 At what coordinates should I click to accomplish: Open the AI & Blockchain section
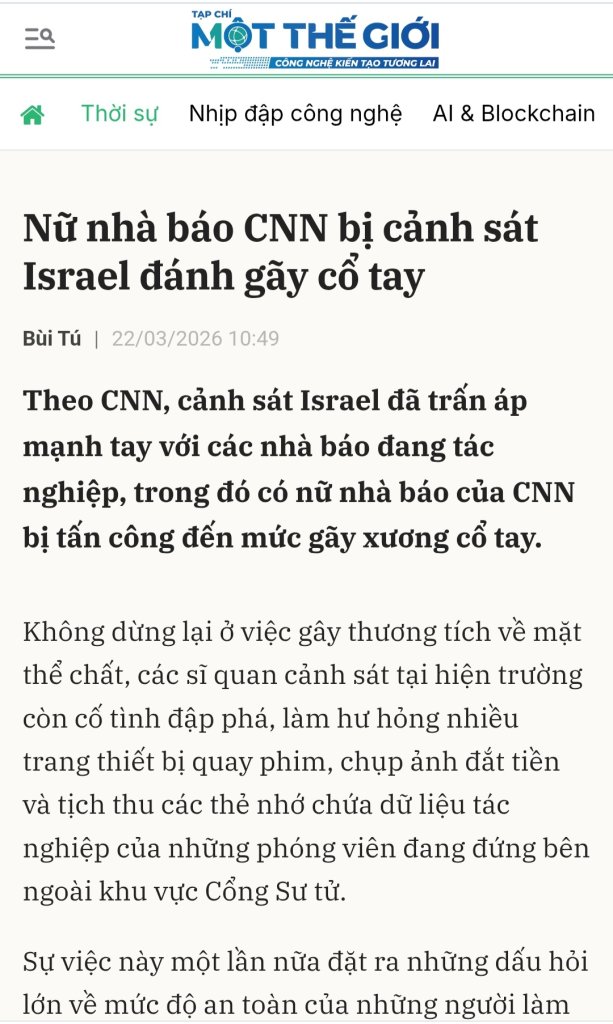(x=514, y=114)
